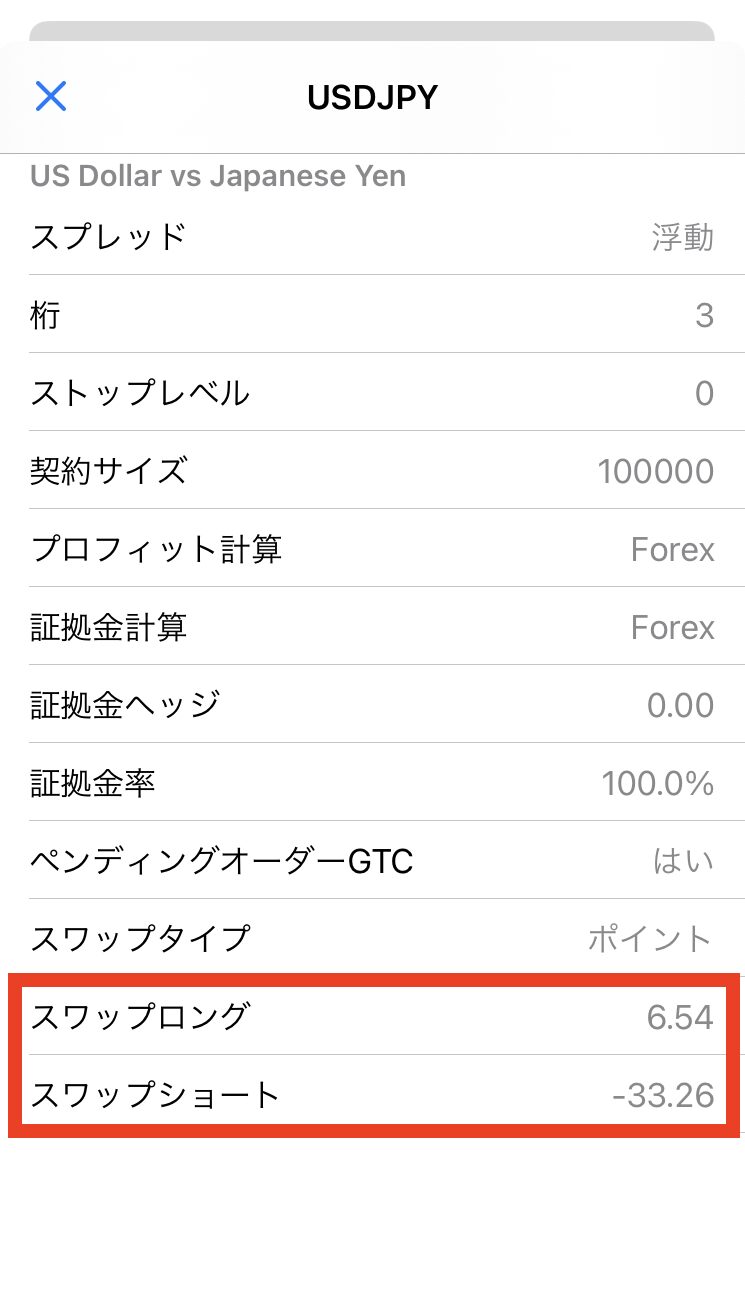Tap the ストップレベル row
The image size is (745, 1292).
(x=372, y=393)
